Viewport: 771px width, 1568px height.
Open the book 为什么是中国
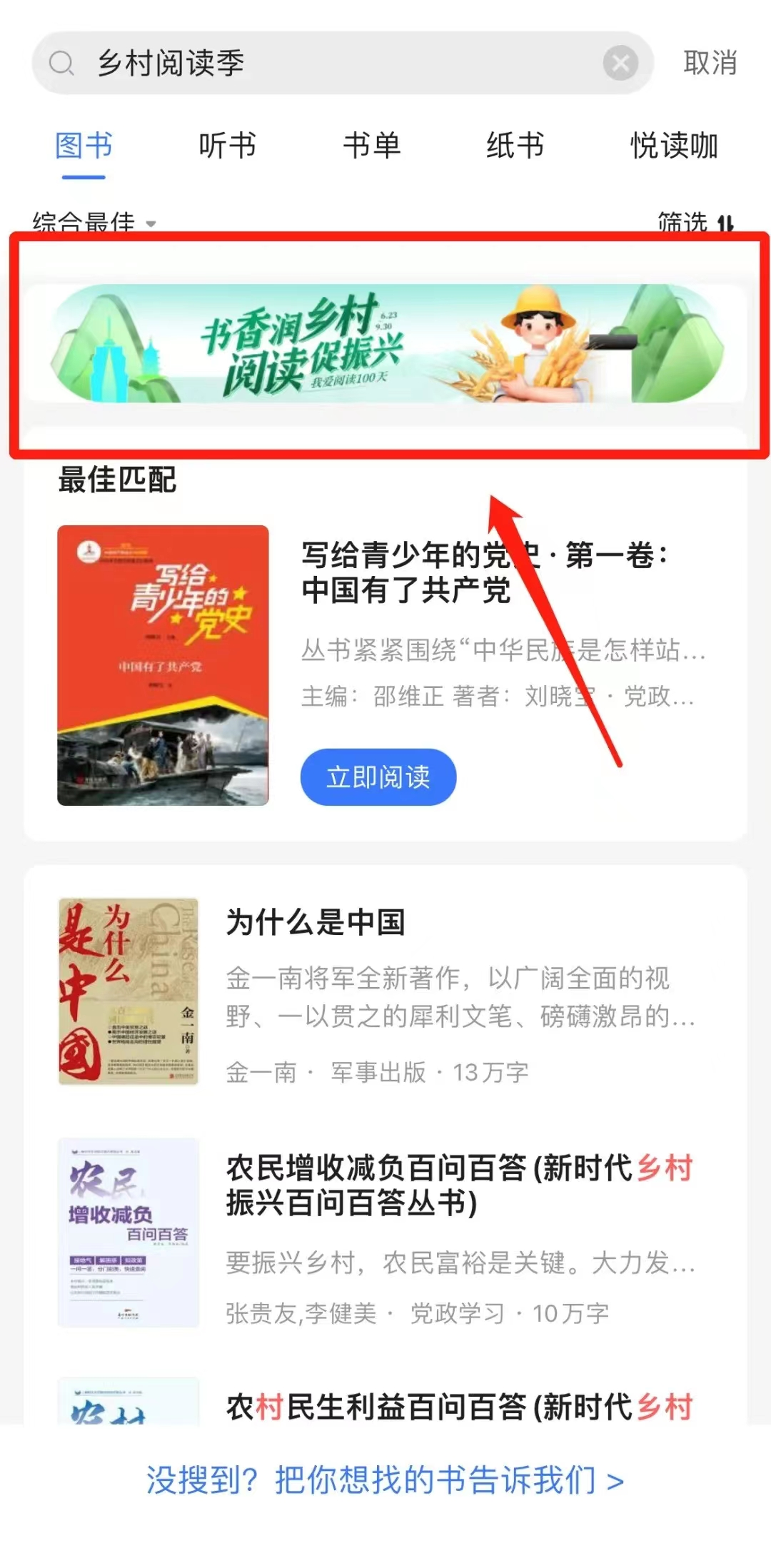316,922
